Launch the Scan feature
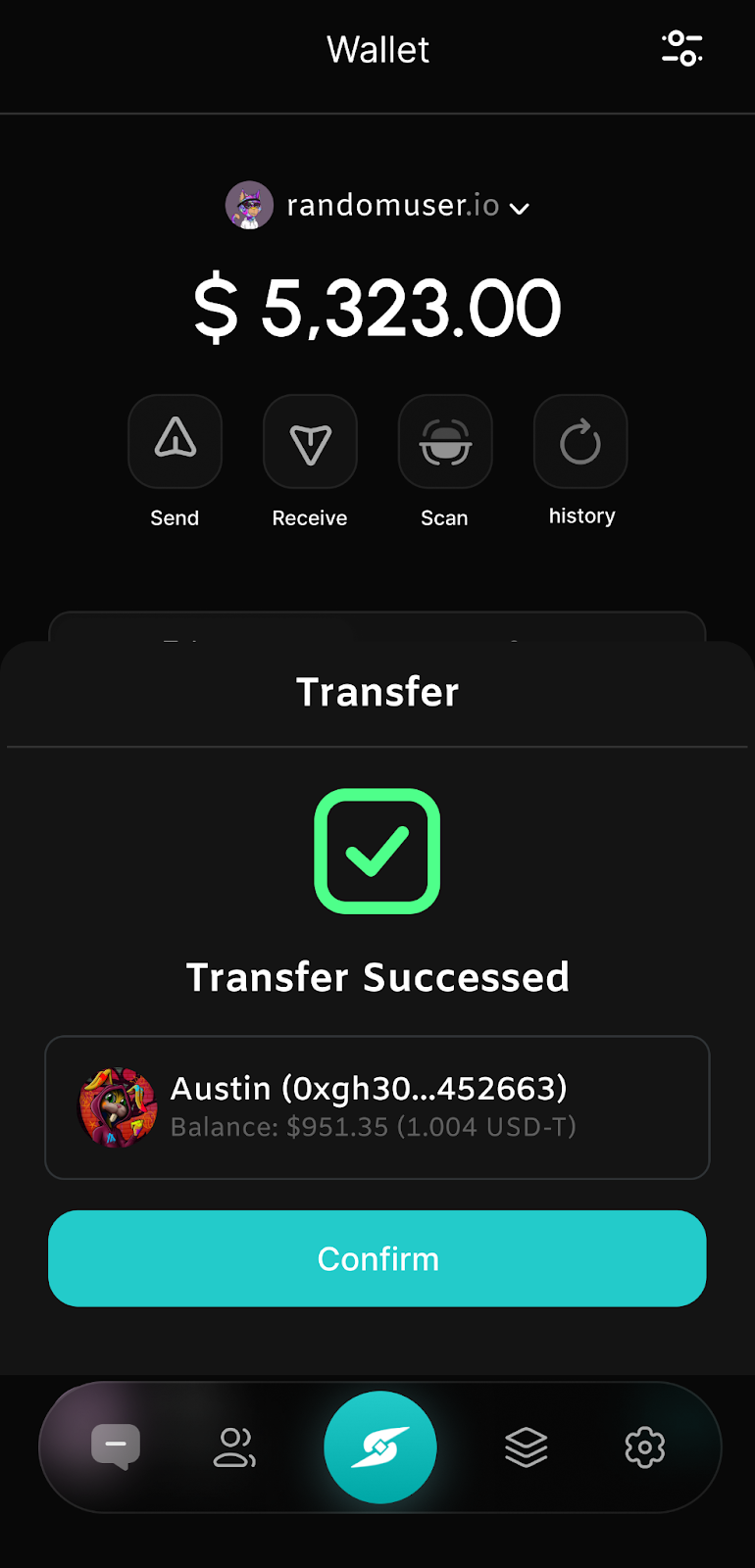Viewport: 755px width, 1568px height. click(445, 442)
